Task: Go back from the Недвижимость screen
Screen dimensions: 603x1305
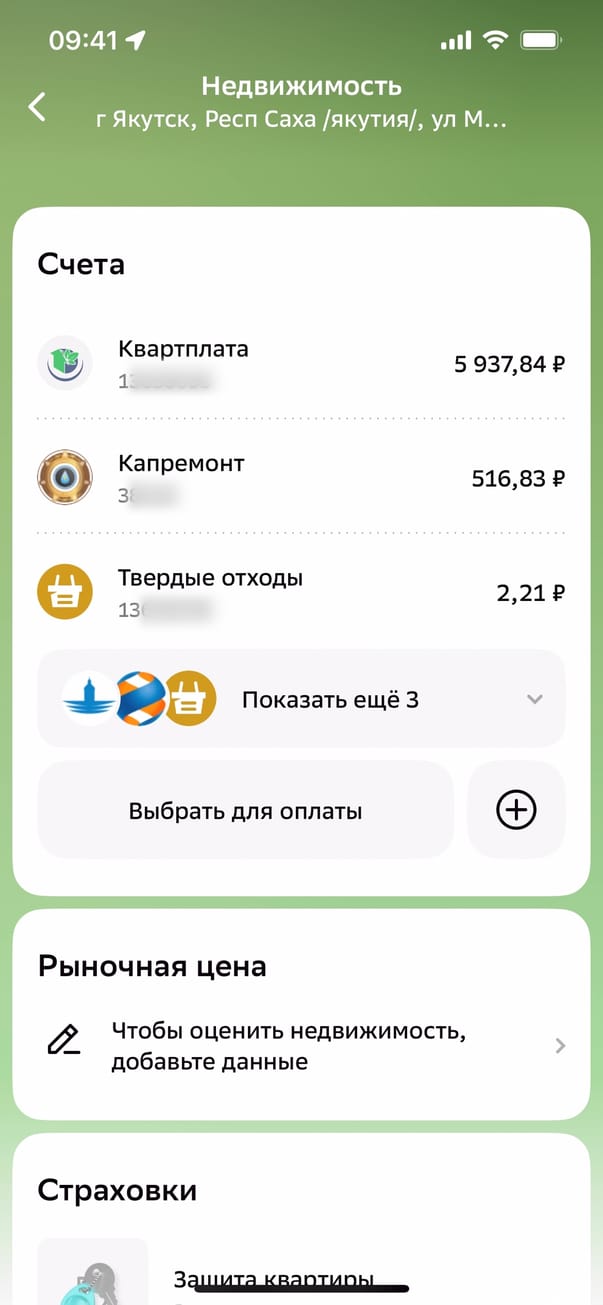Action: pyautogui.click(x=38, y=106)
